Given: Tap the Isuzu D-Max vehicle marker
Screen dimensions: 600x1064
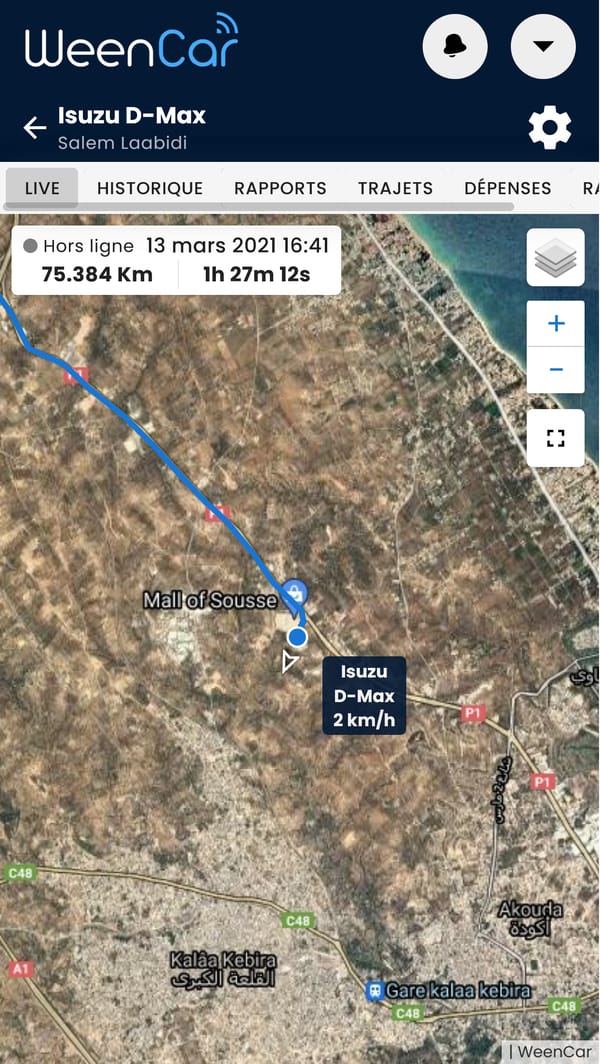Looking at the screenshot, I should coord(297,637).
